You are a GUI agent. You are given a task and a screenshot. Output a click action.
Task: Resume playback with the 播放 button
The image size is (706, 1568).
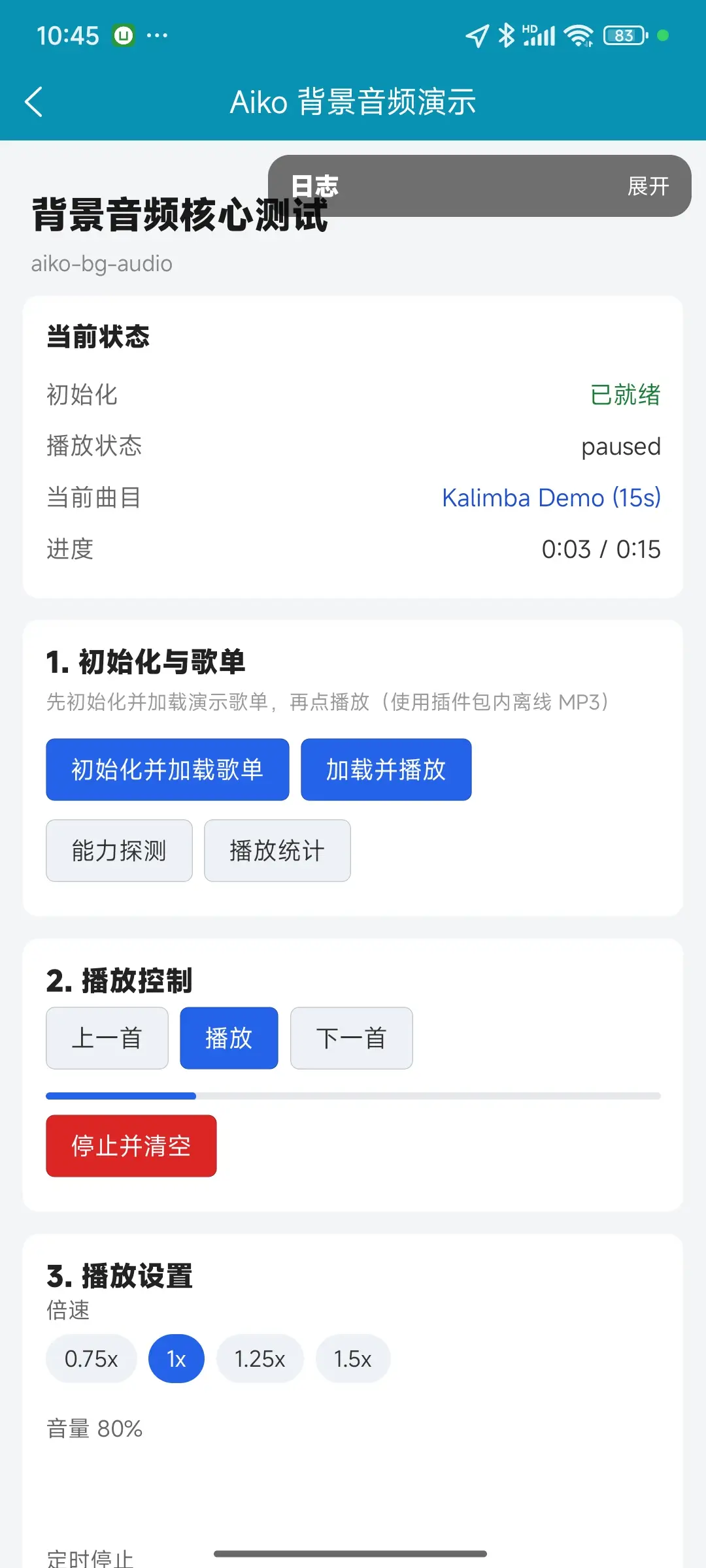point(229,1038)
